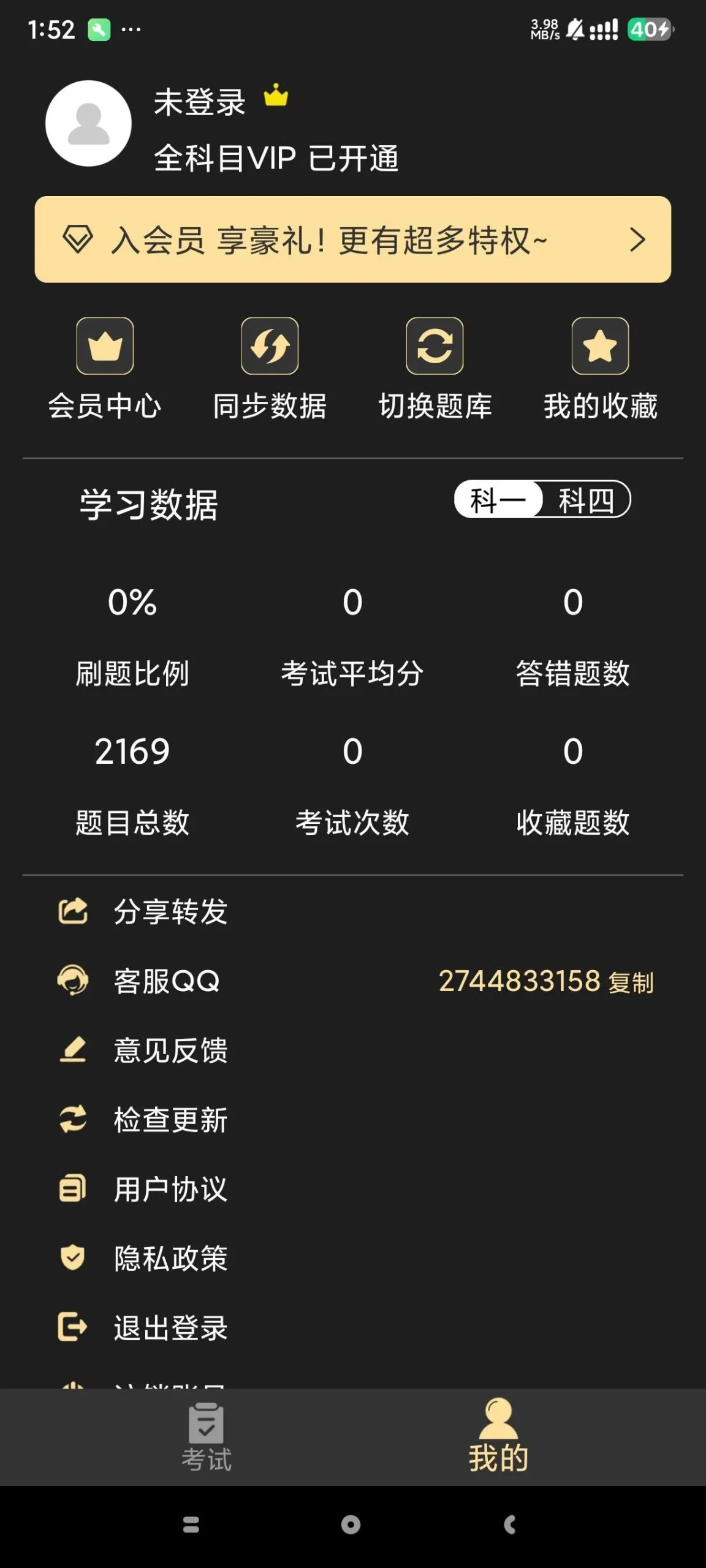Open 我的收藏 star icon
This screenshot has height=1568, width=706.
[600, 346]
